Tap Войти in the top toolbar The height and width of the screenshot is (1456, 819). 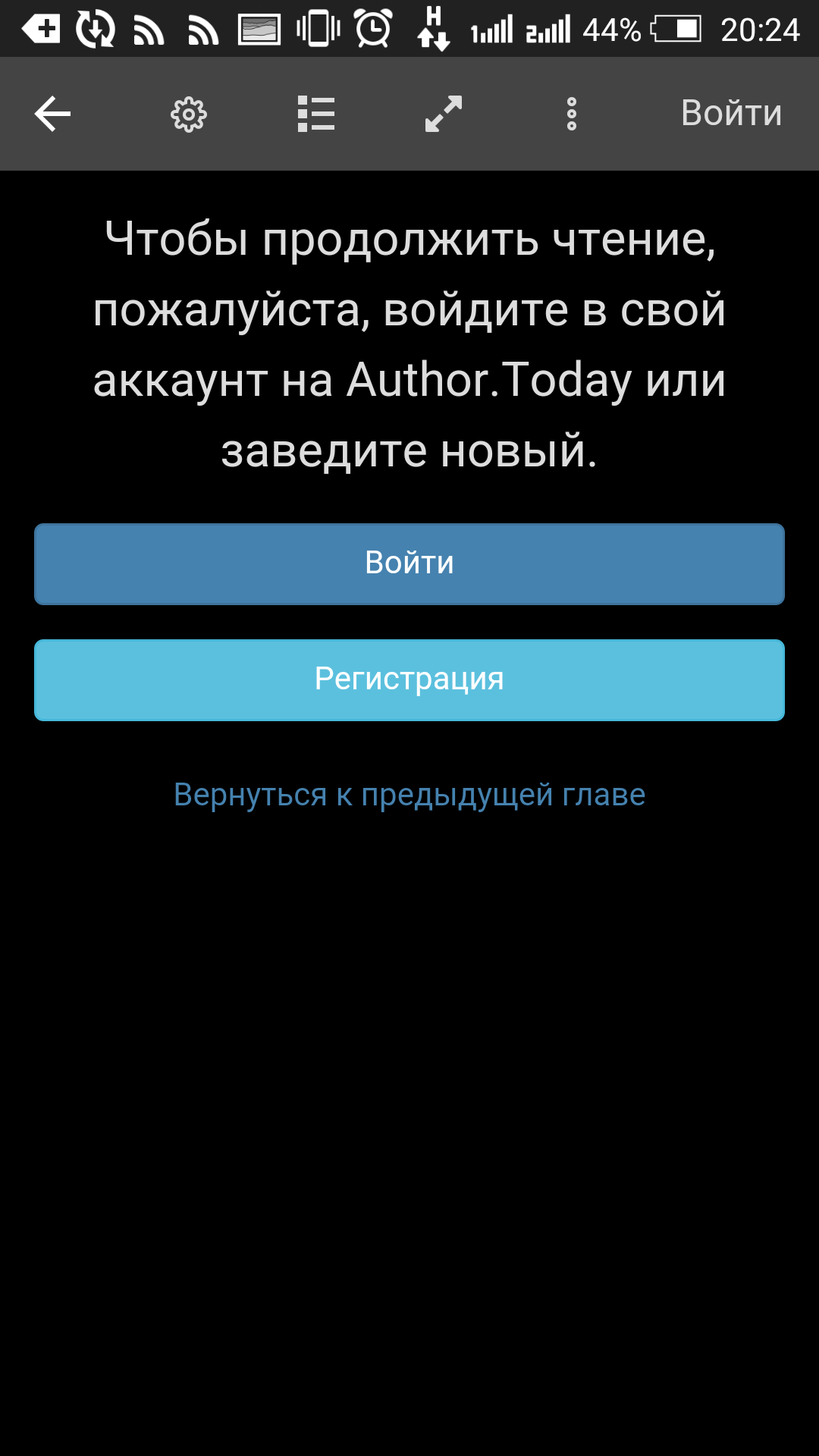coord(731,114)
